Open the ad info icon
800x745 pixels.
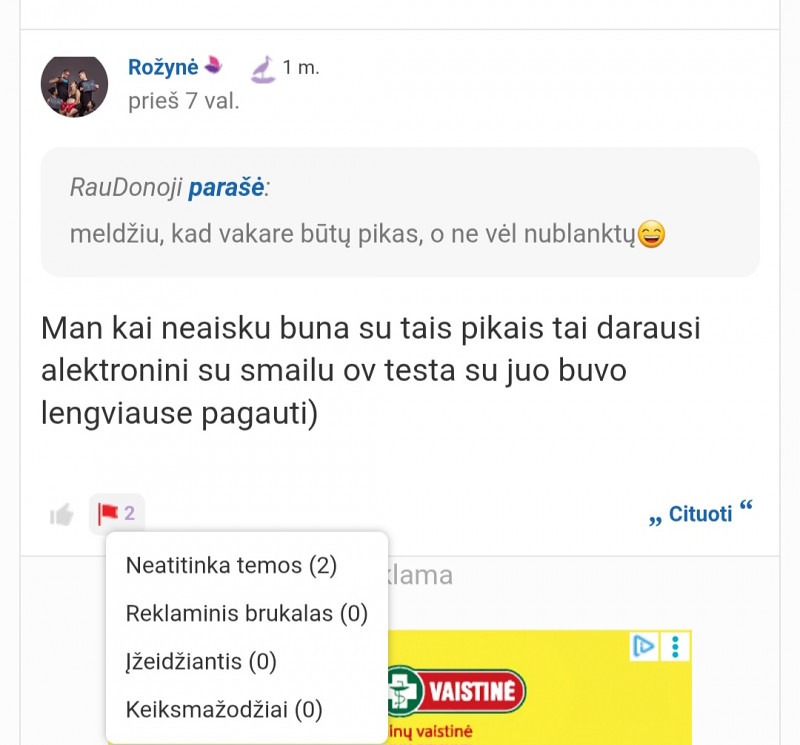point(643,647)
